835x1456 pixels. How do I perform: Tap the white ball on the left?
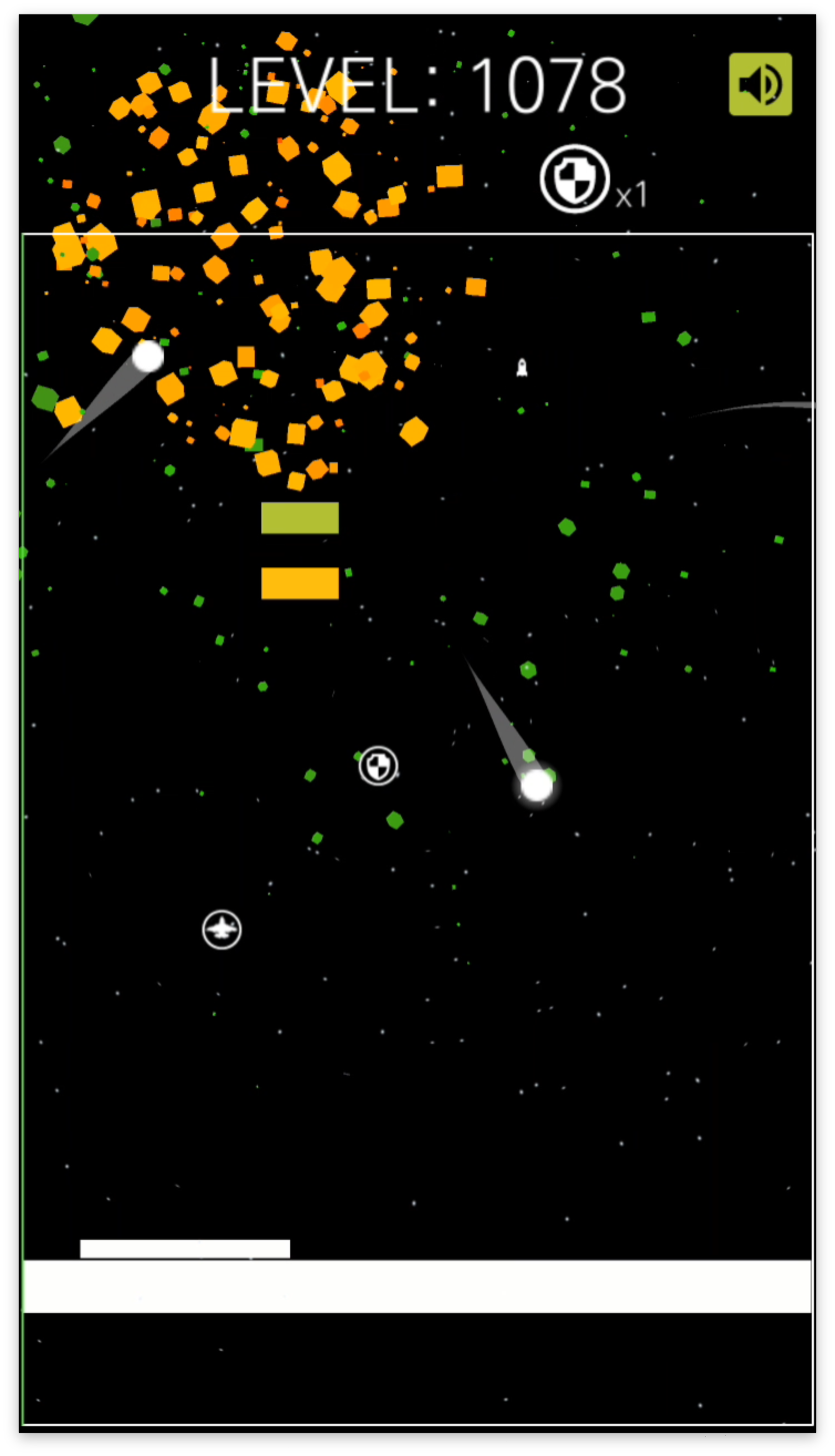coord(147,357)
